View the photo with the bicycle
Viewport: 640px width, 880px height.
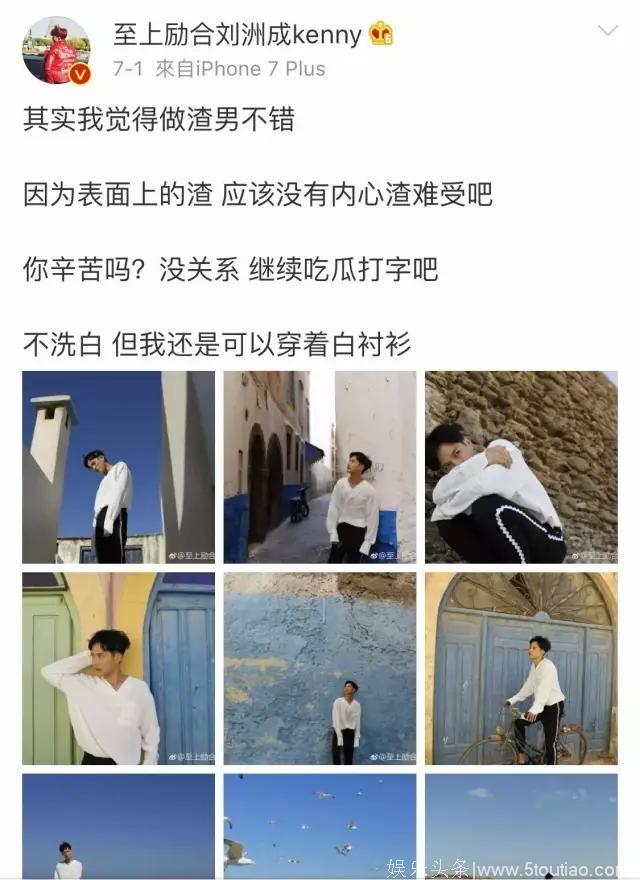pos(521,668)
